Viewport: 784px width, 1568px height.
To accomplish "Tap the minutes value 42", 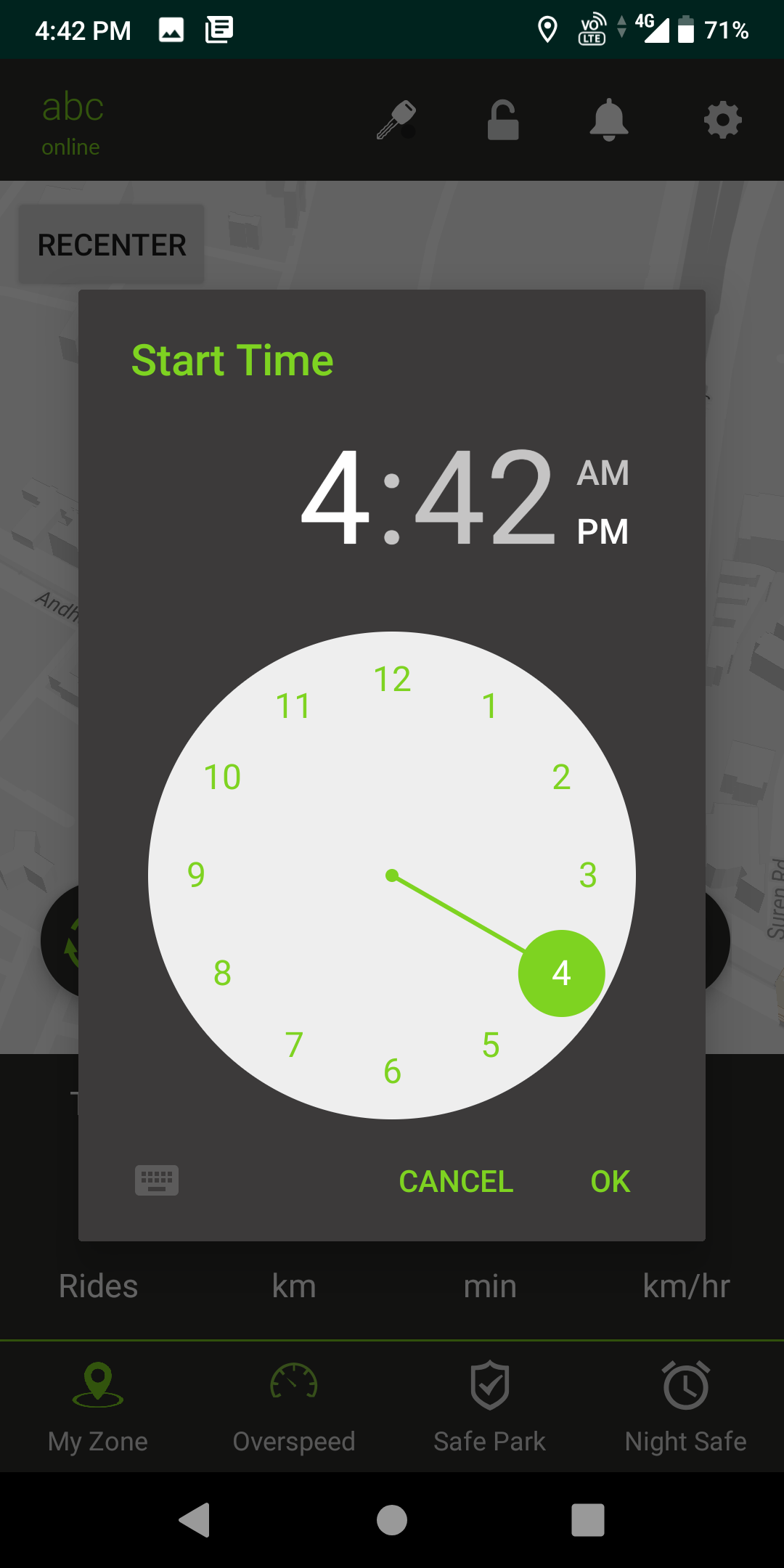I will pos(485,498).
